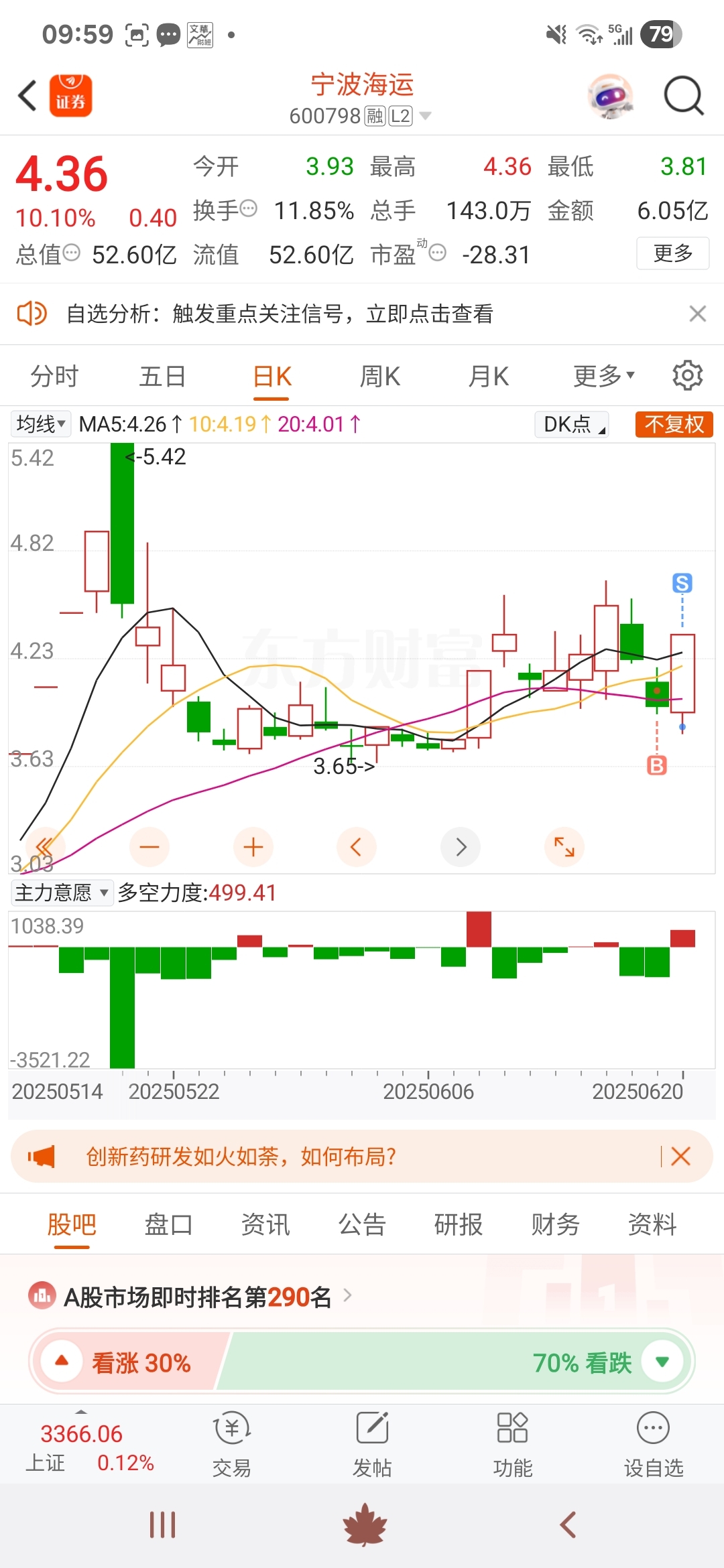Go back using the top-left arrow
Screen dimensions: 724x1568
tap(27, 96)
